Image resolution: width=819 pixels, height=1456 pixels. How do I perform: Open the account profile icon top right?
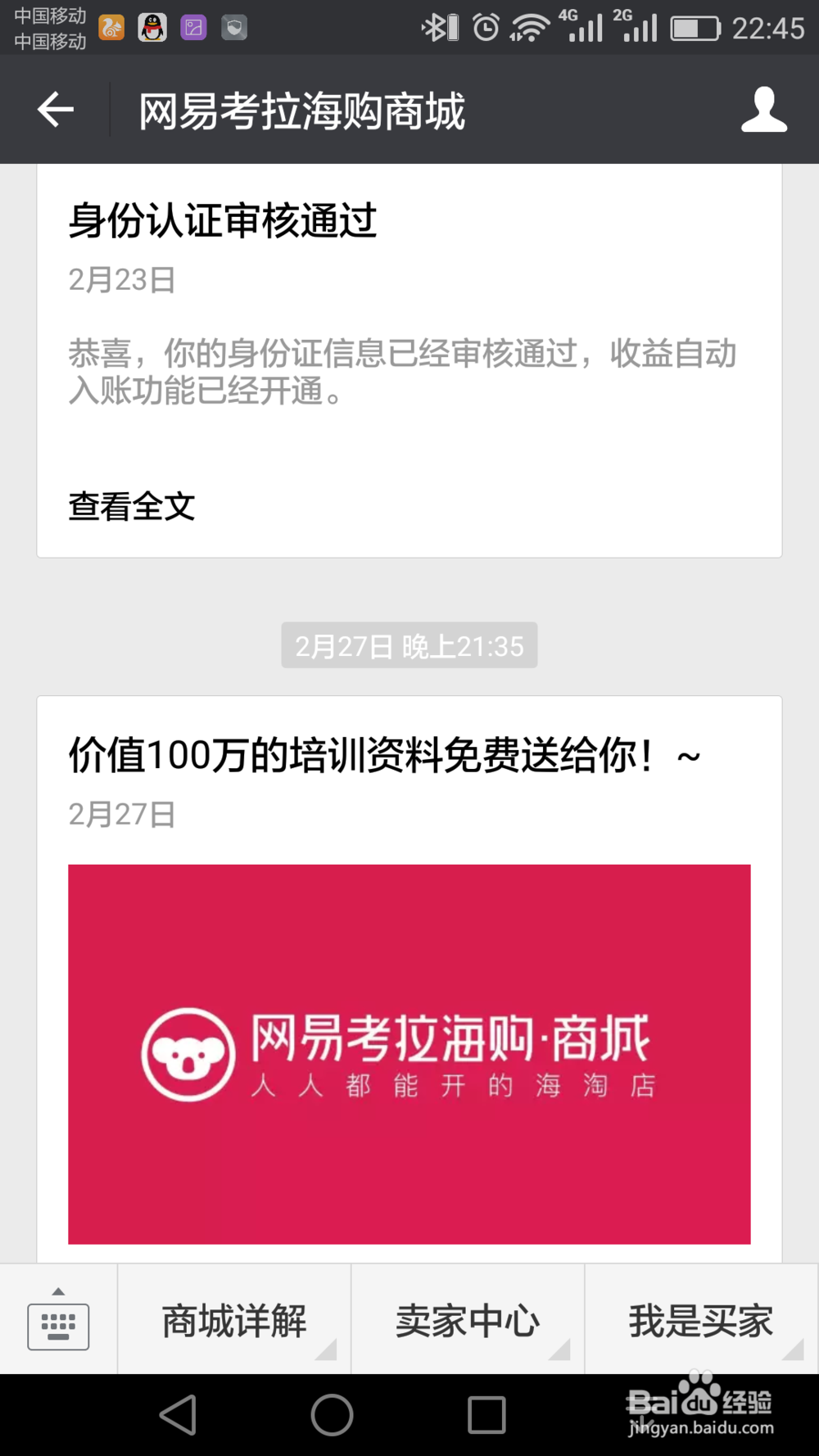coord(763,110)
